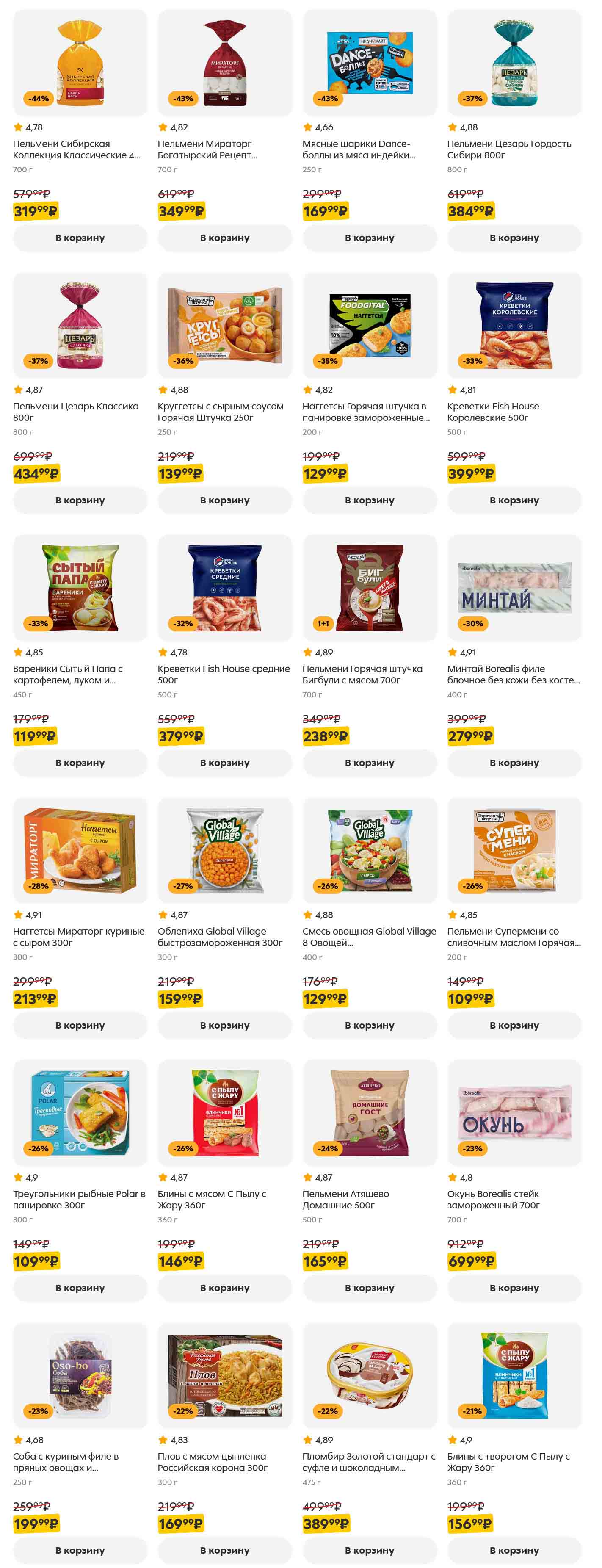Open Окунь Borealis стейк product

[x=514, y=1113]
